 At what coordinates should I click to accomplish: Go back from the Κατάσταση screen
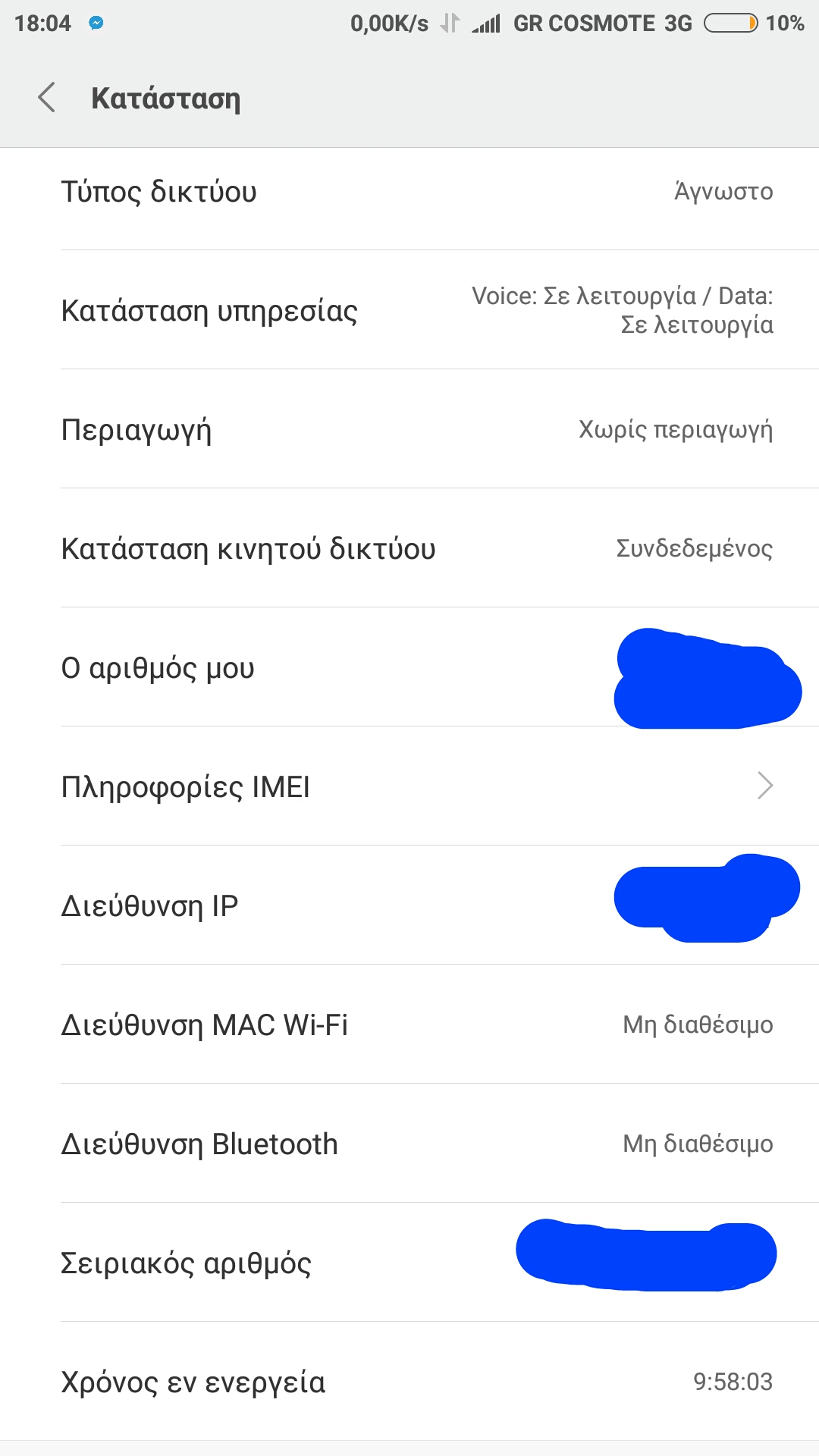(x=47, y=98)
